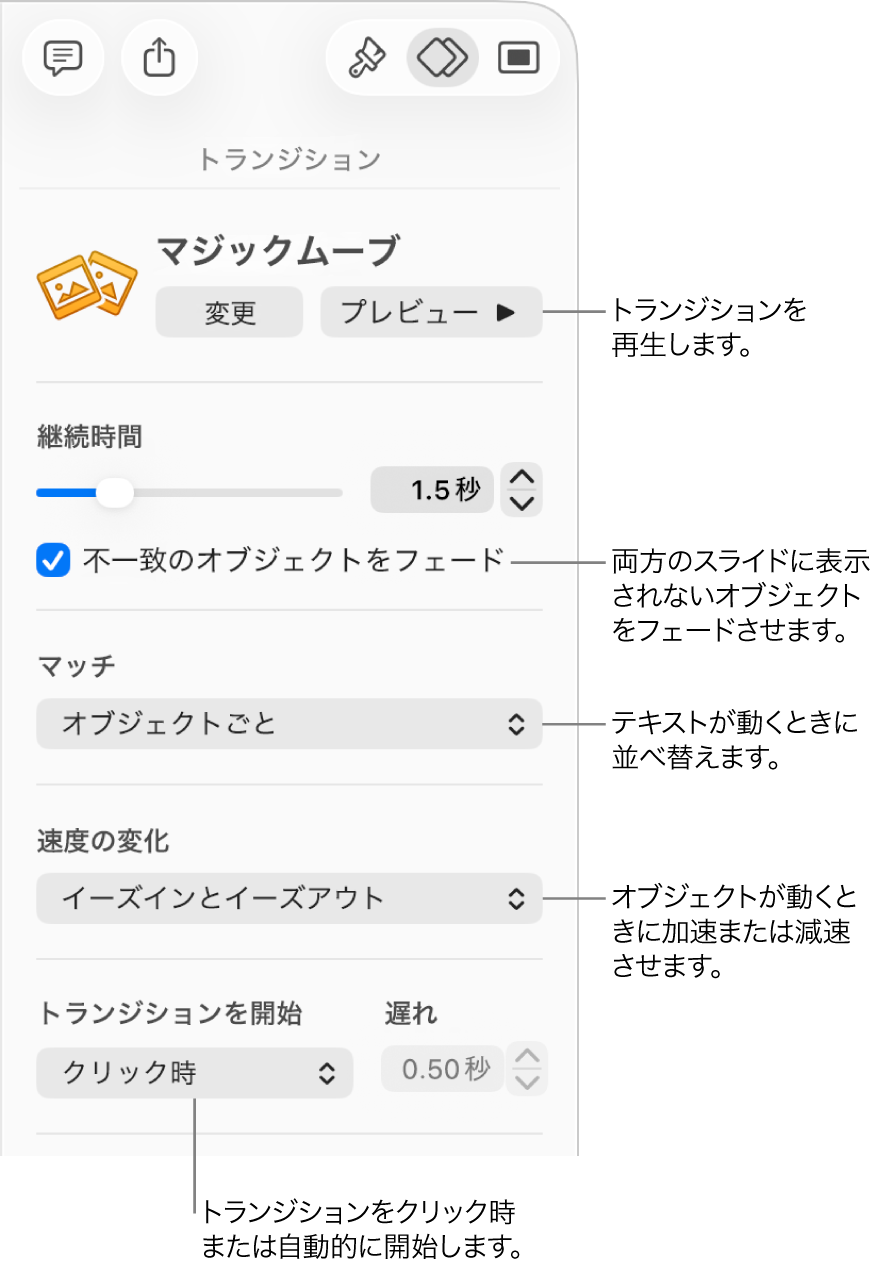
Task: Open the comment bubble icon
Action: [x=62, y=58]
